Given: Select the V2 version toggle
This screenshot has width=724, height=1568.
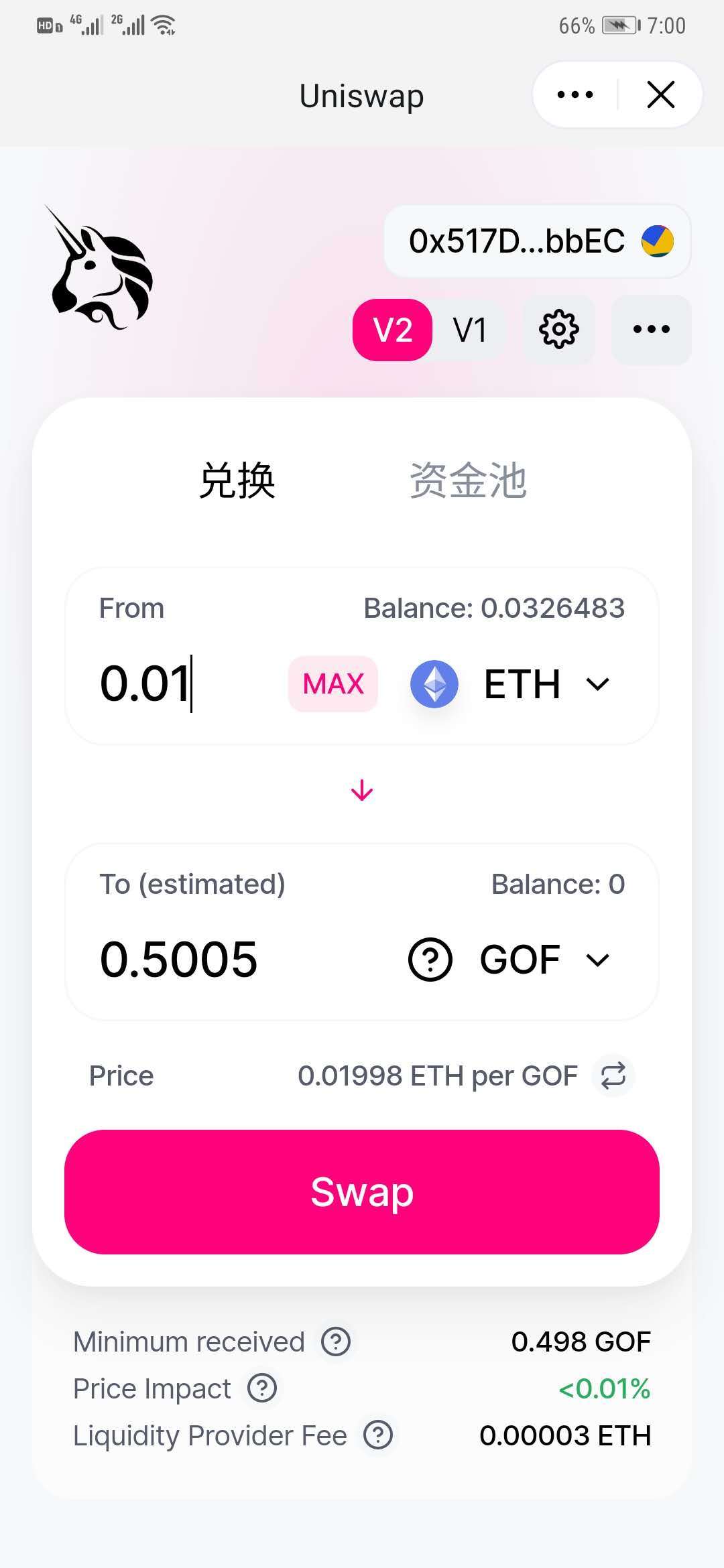Looking at the screenshot, I should pyautogui.click(x=393, y=329).
